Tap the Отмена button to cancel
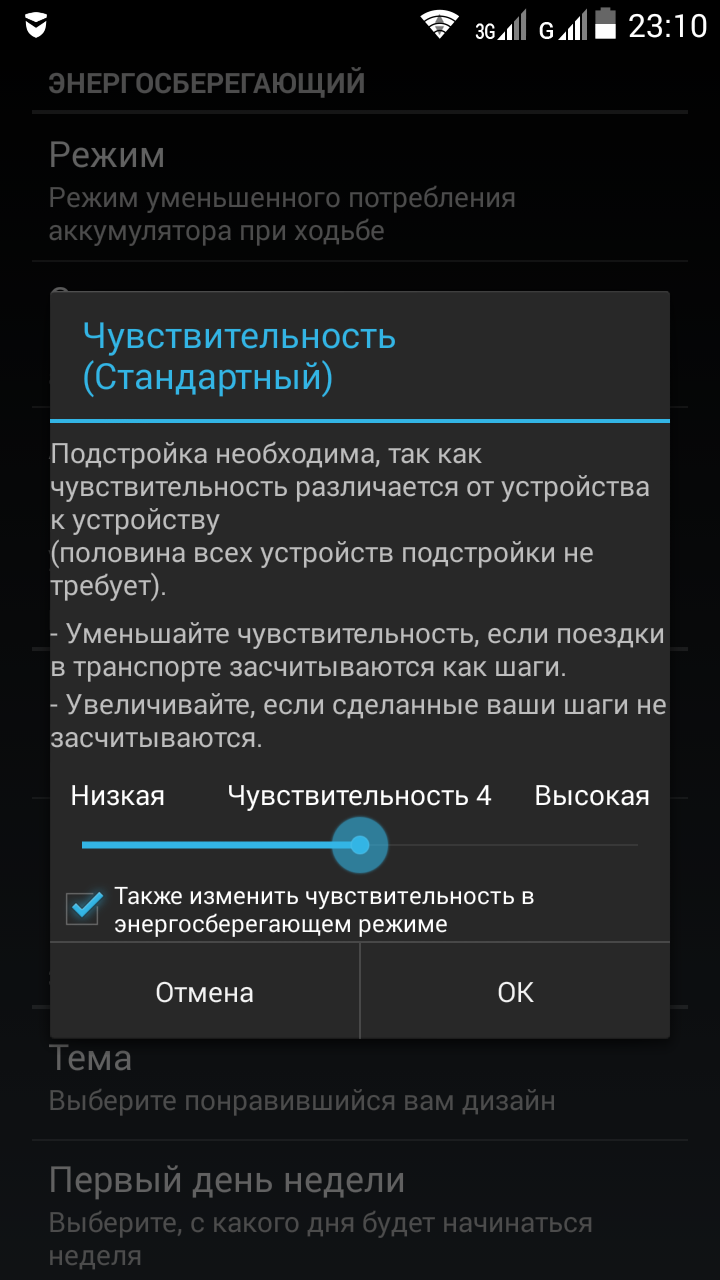Image resolution: width=720 pixels, height=1280 pixels. pyautogui.click(x=204, y=992)
